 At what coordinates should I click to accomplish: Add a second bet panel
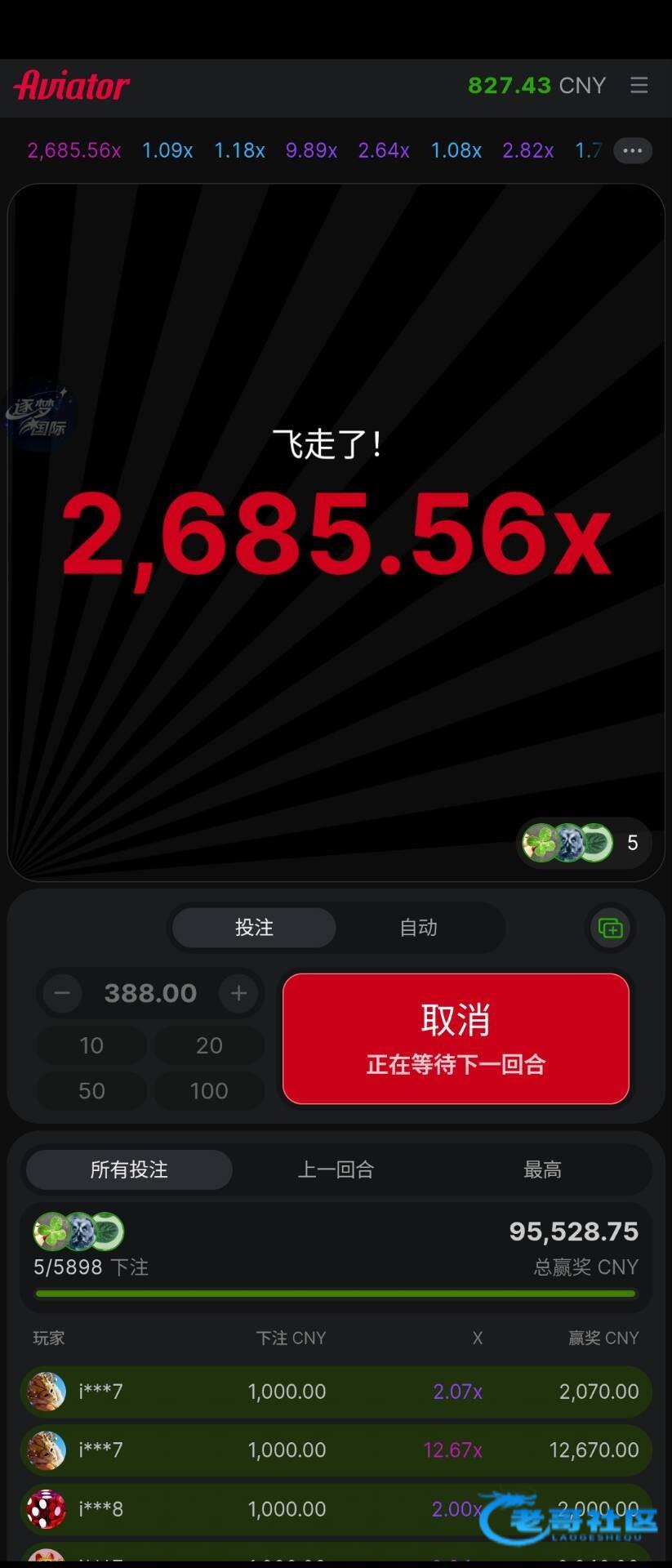tap(610, 928)
